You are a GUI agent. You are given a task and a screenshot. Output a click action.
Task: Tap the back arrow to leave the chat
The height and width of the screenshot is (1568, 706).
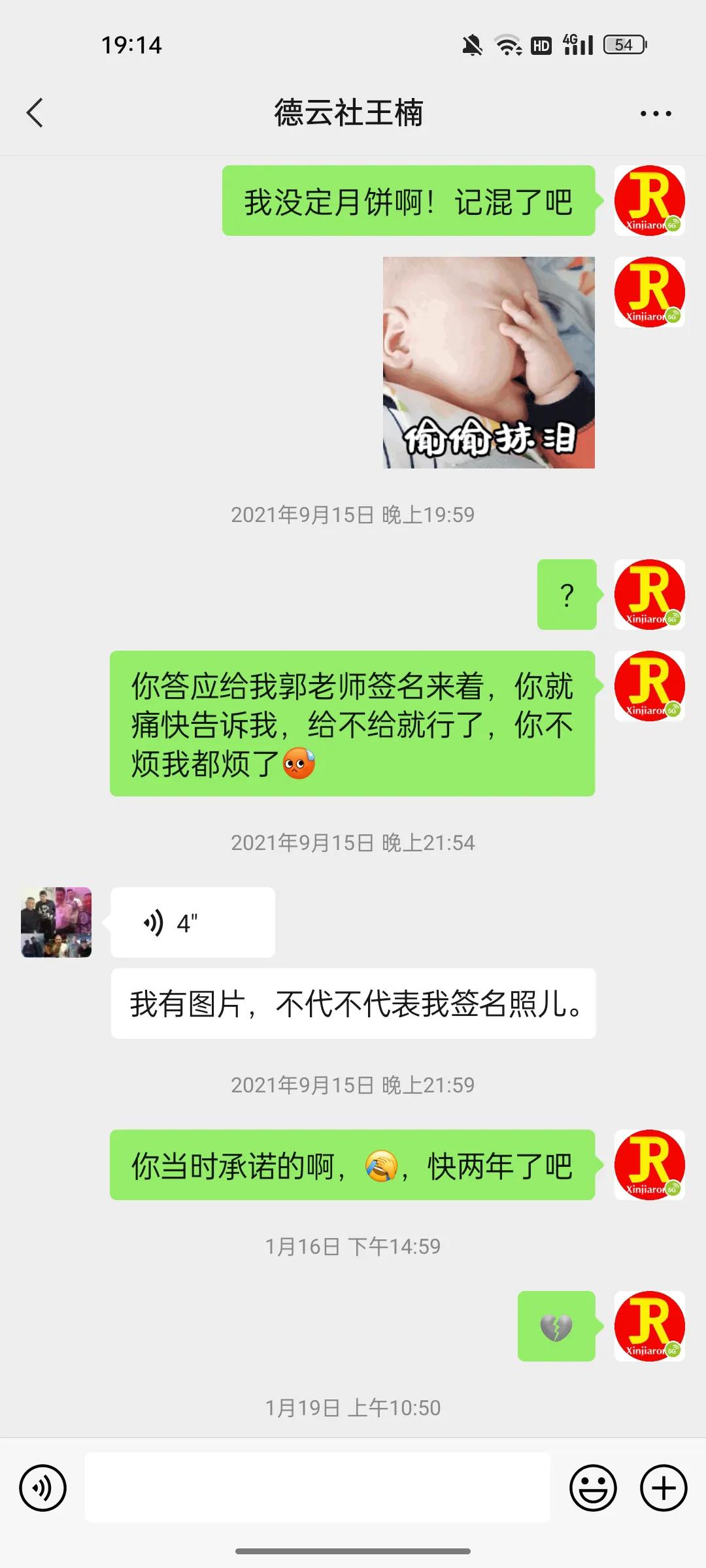(x=35, y=112)
